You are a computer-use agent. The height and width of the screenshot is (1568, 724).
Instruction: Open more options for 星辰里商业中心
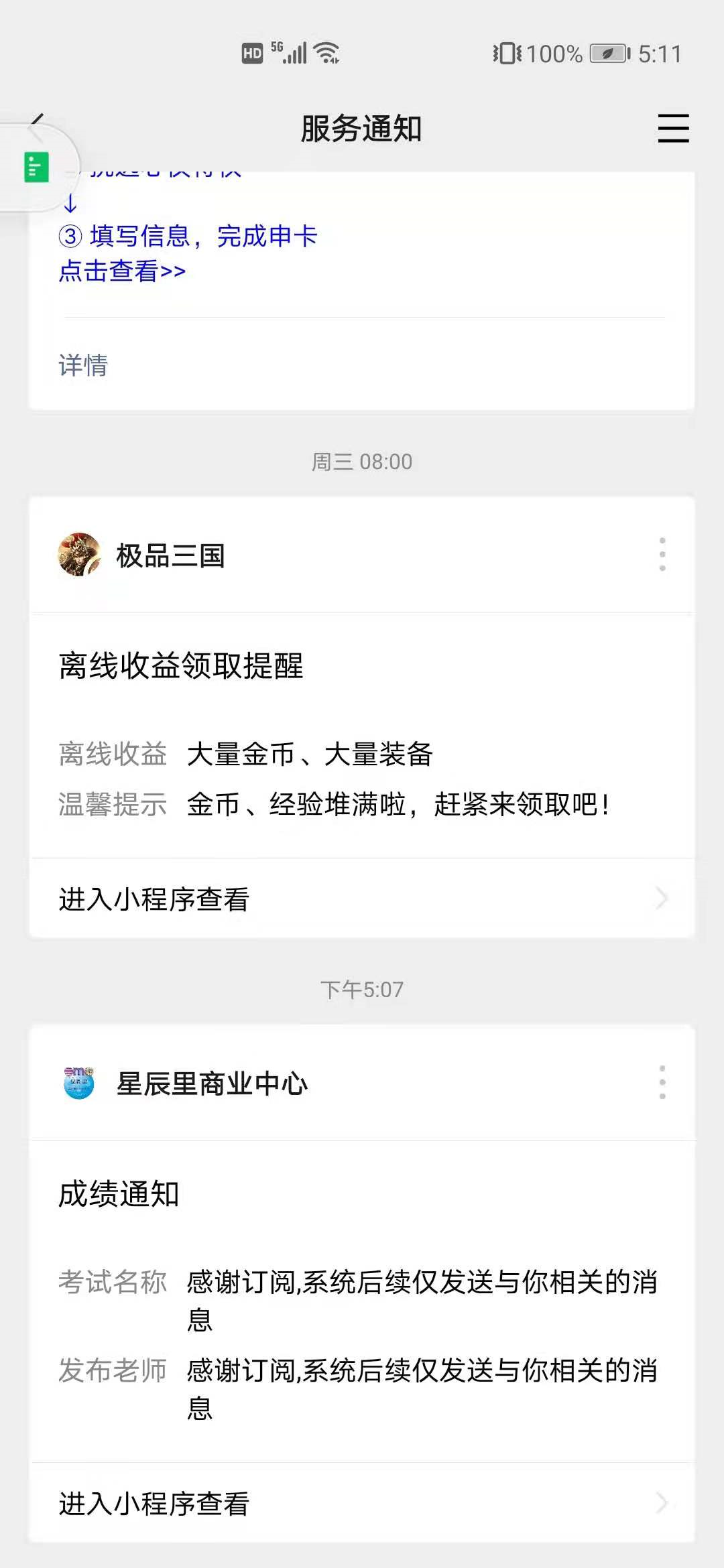pyautogui.click(x=662, y=1082)
